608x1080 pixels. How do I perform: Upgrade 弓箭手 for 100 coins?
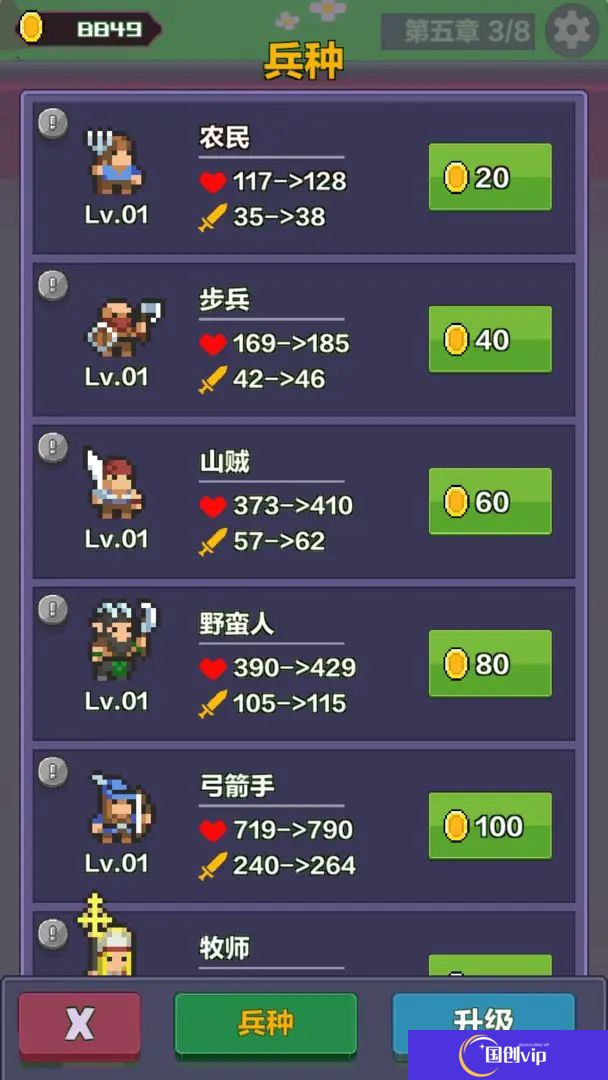click(x=490, y=826)
